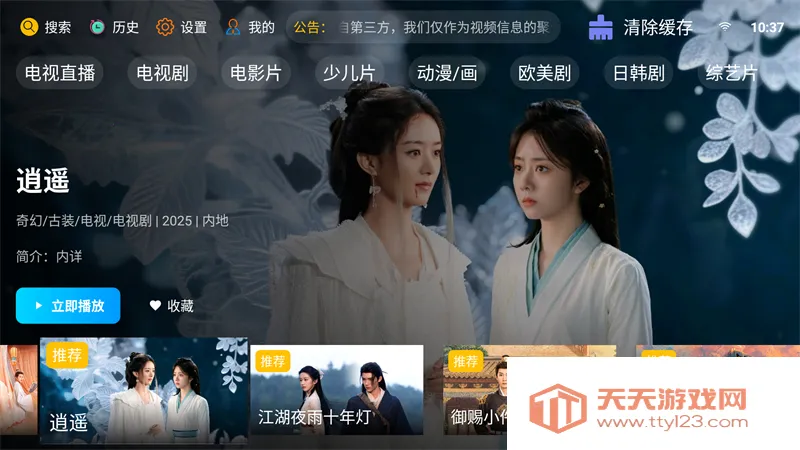Tap 立即播放 to play 逍遥
This screenshot has height=450, width=800.
(68, 306)
